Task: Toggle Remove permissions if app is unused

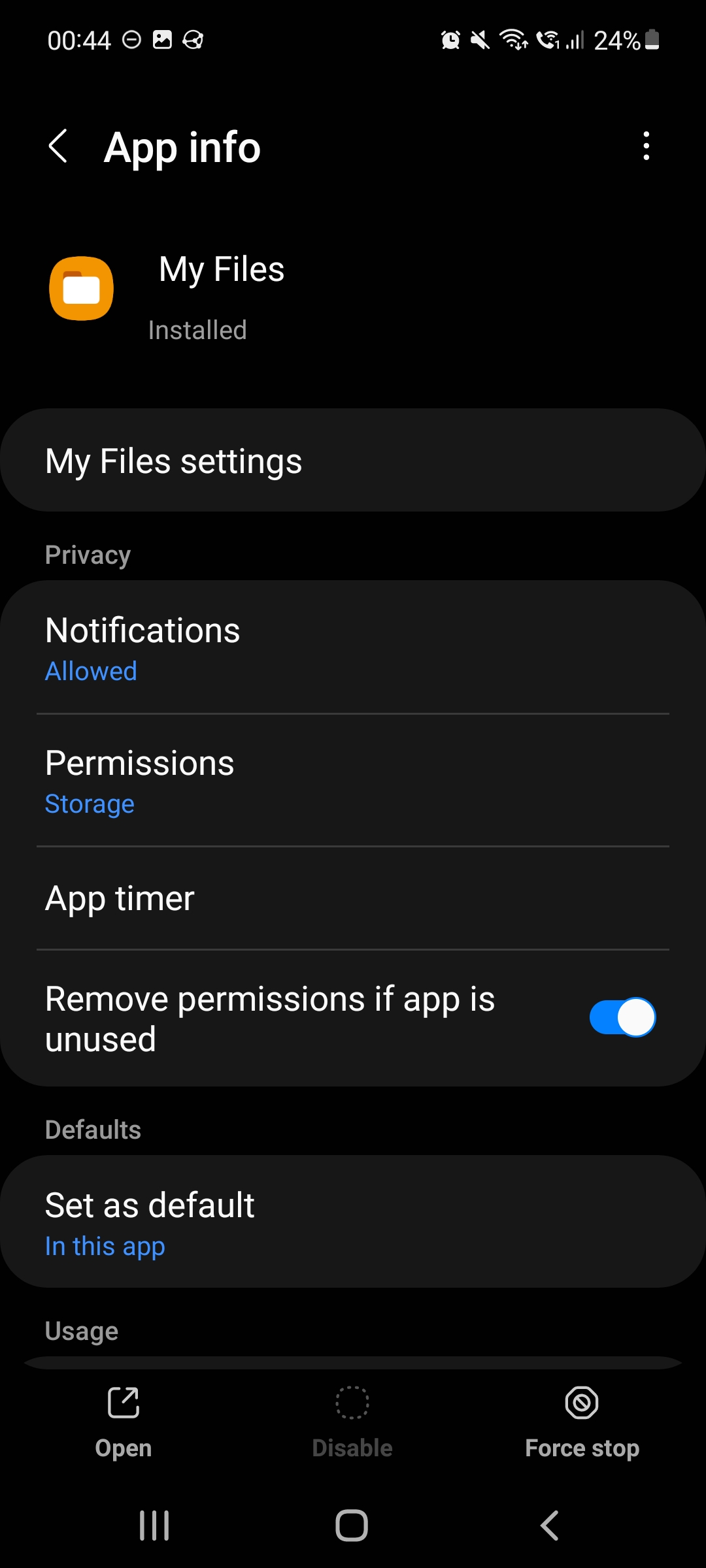Action: tap(622, 1017)
